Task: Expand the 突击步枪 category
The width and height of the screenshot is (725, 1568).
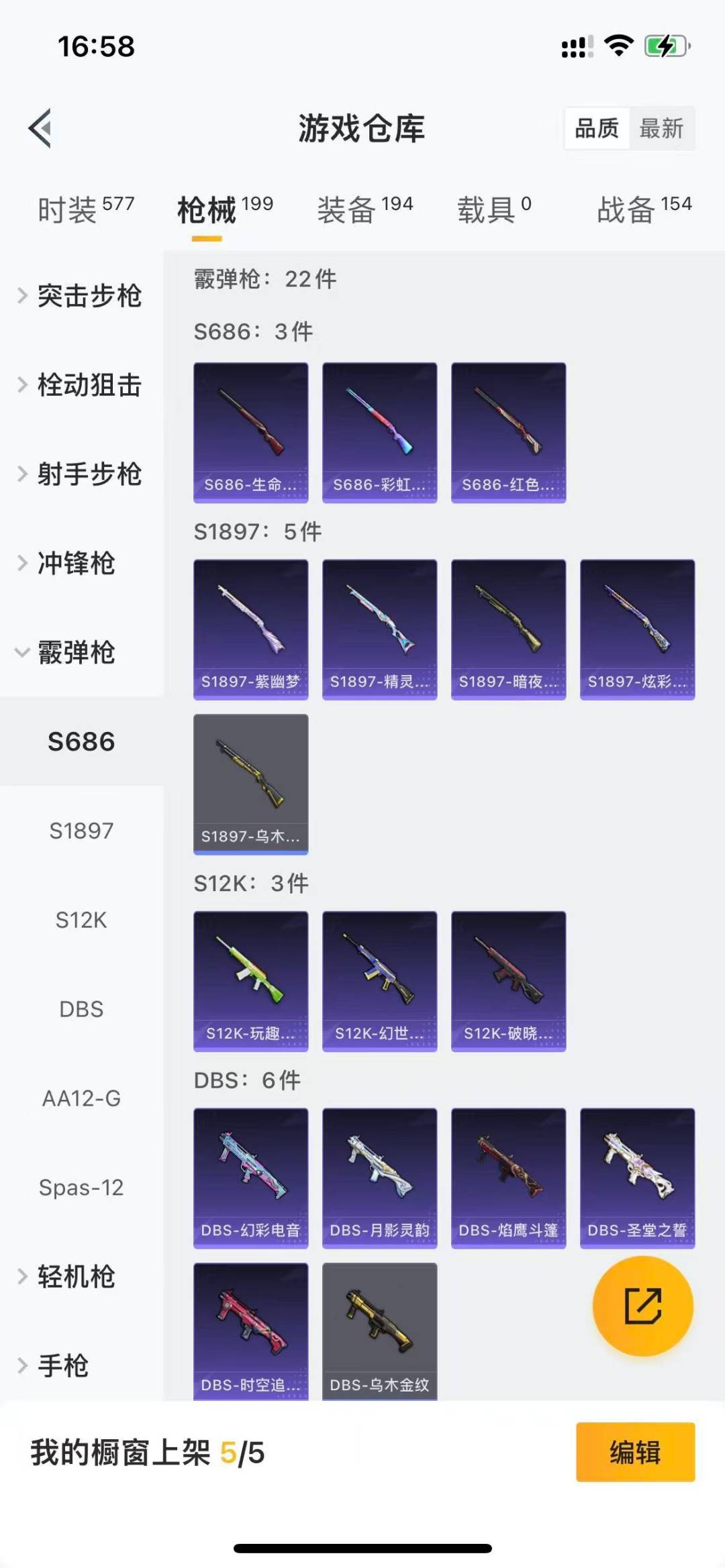Action: 81,296
